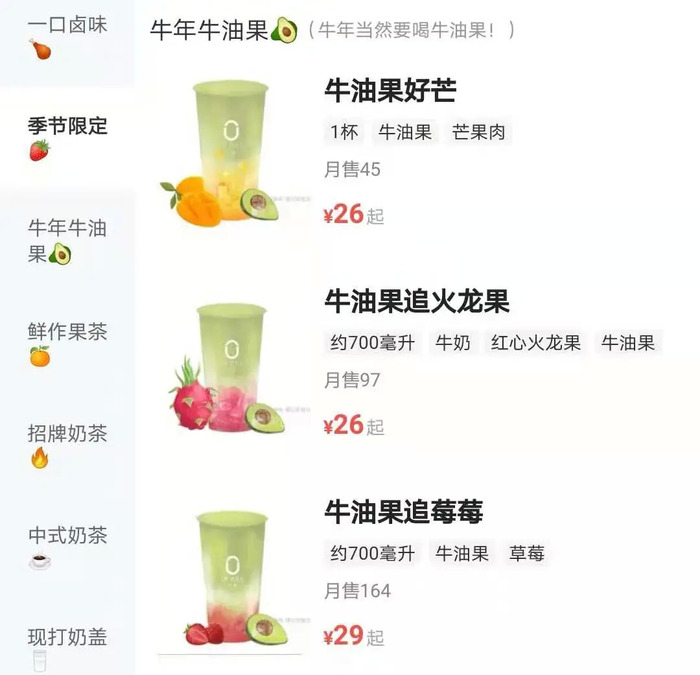
Task: Open the 牛年牛油果 category
Action: [x=67, y=240]
